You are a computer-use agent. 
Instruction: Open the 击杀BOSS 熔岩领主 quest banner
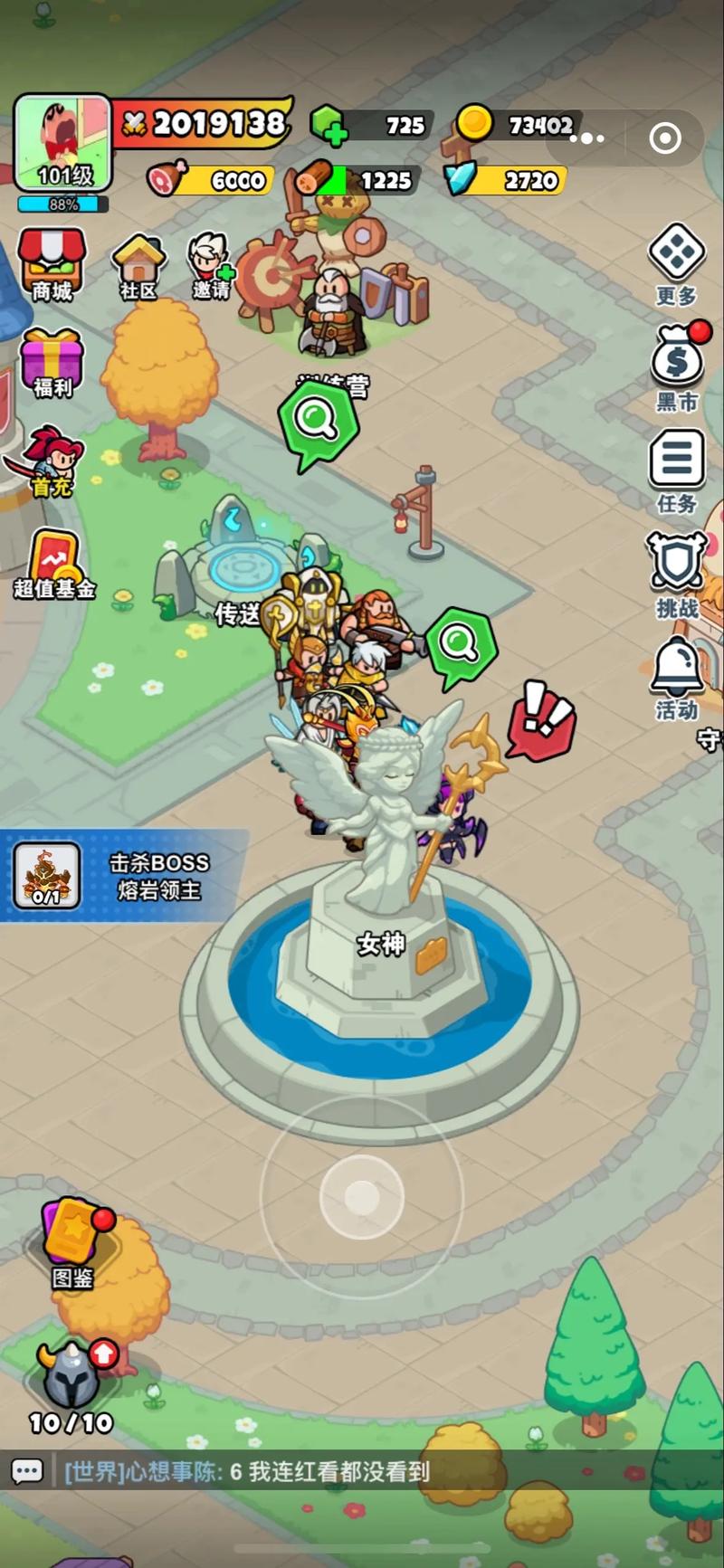coord(122,875)
